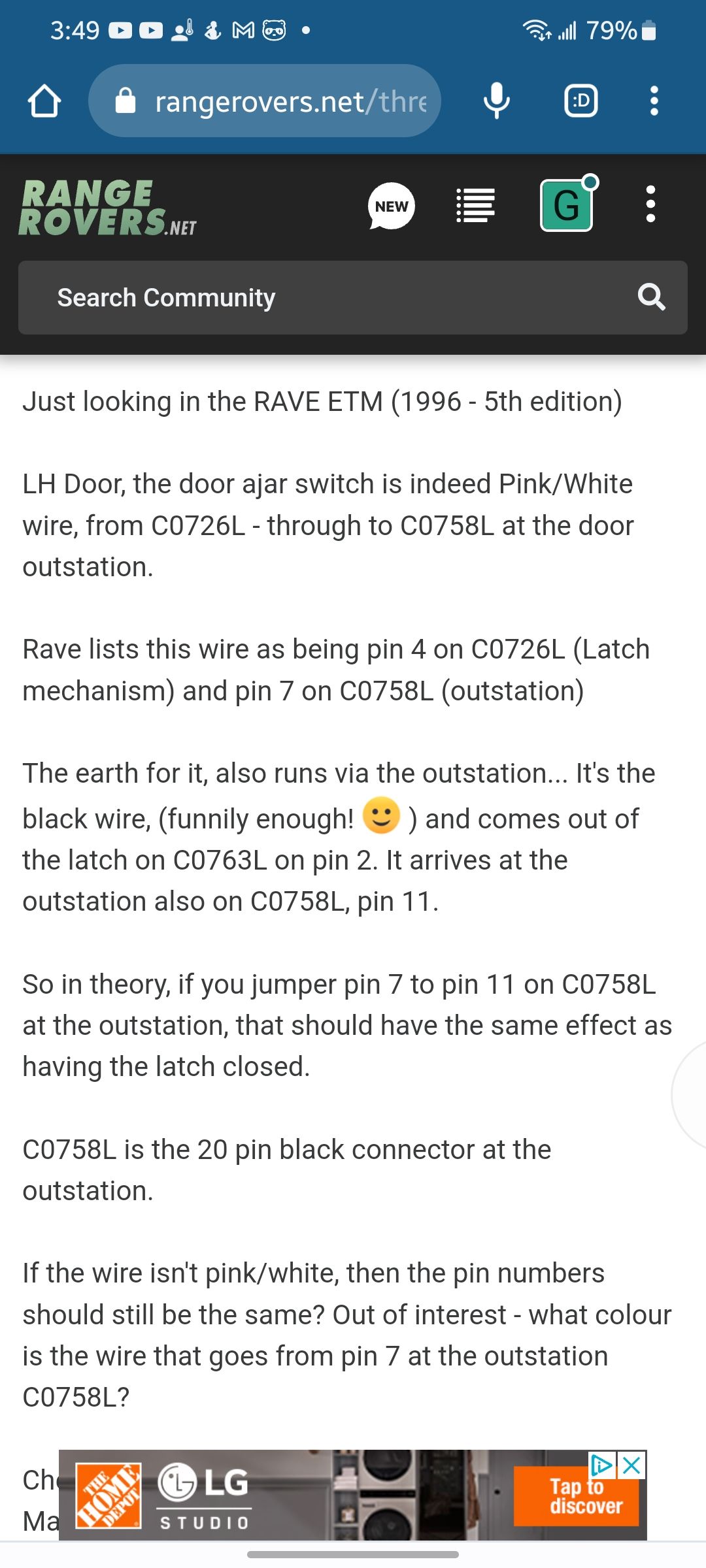Open the G profile avatar
The image size is (706, 1568).
pyautogui.click(x=567, y=205)
